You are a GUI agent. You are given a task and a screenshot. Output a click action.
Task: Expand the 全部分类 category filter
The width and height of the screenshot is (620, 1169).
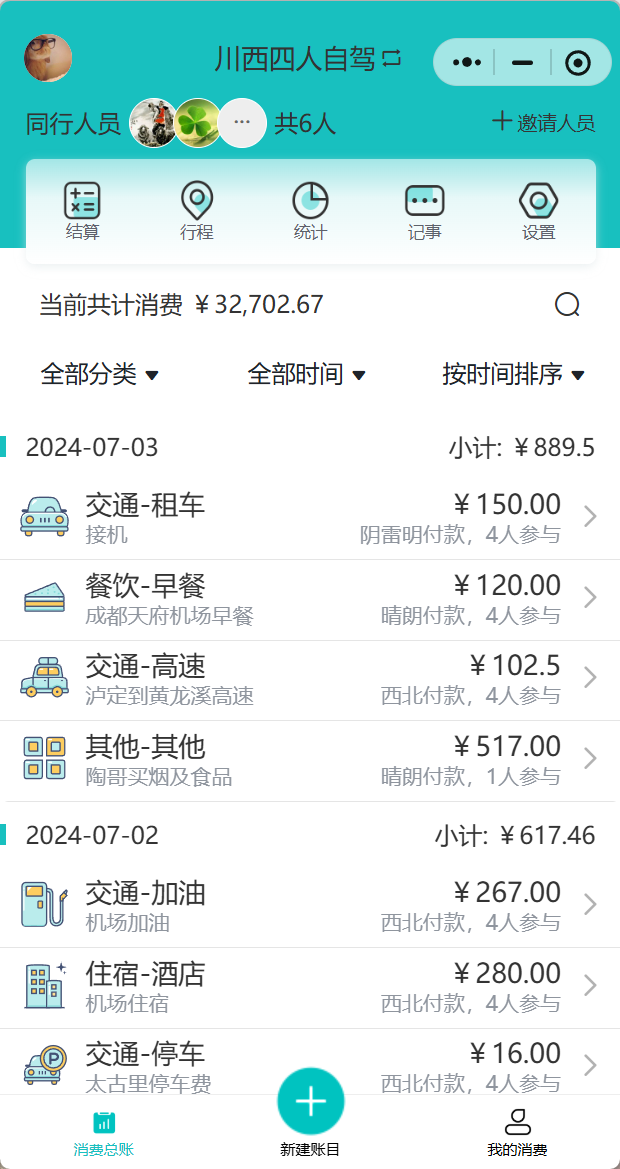click(x=99, y=375)
